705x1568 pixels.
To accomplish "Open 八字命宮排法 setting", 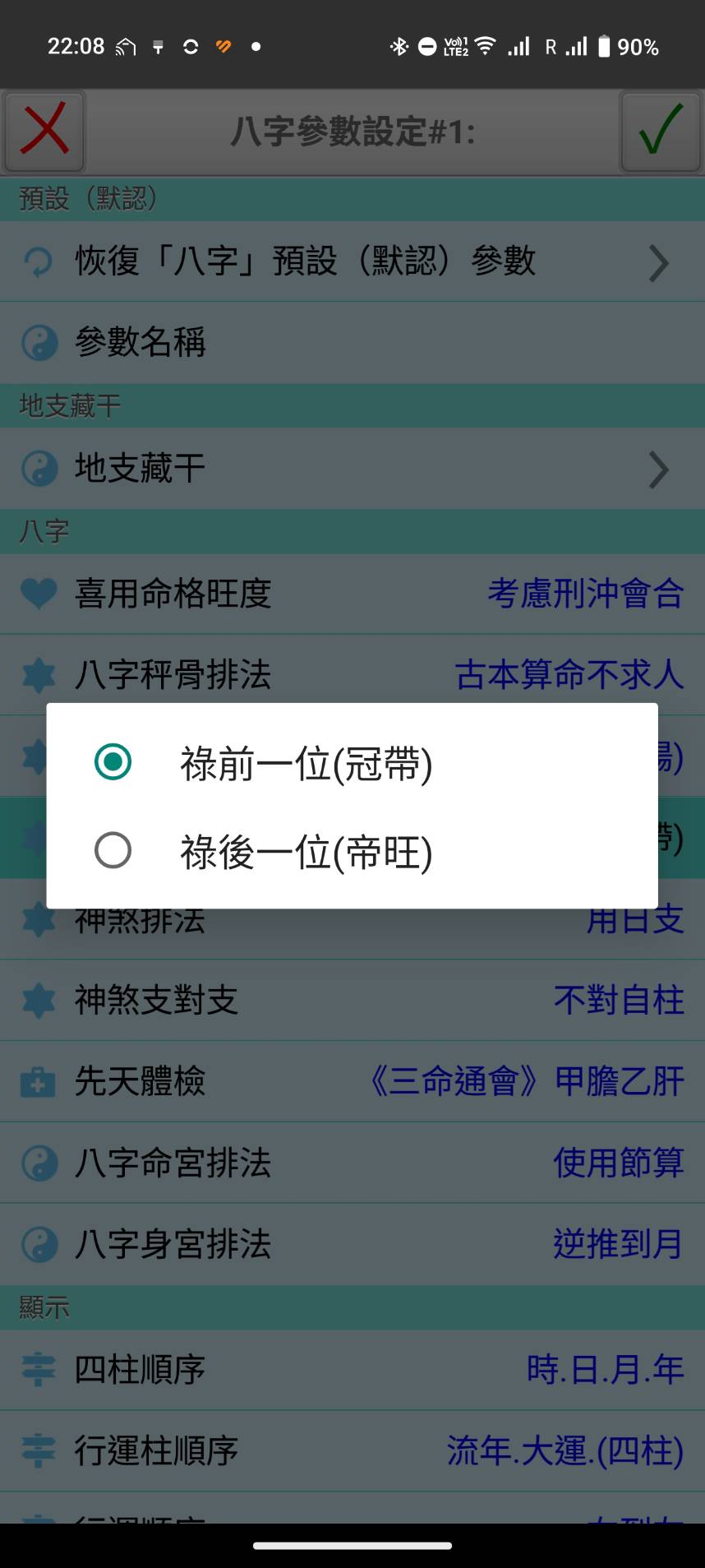I will pos(352,1163).
